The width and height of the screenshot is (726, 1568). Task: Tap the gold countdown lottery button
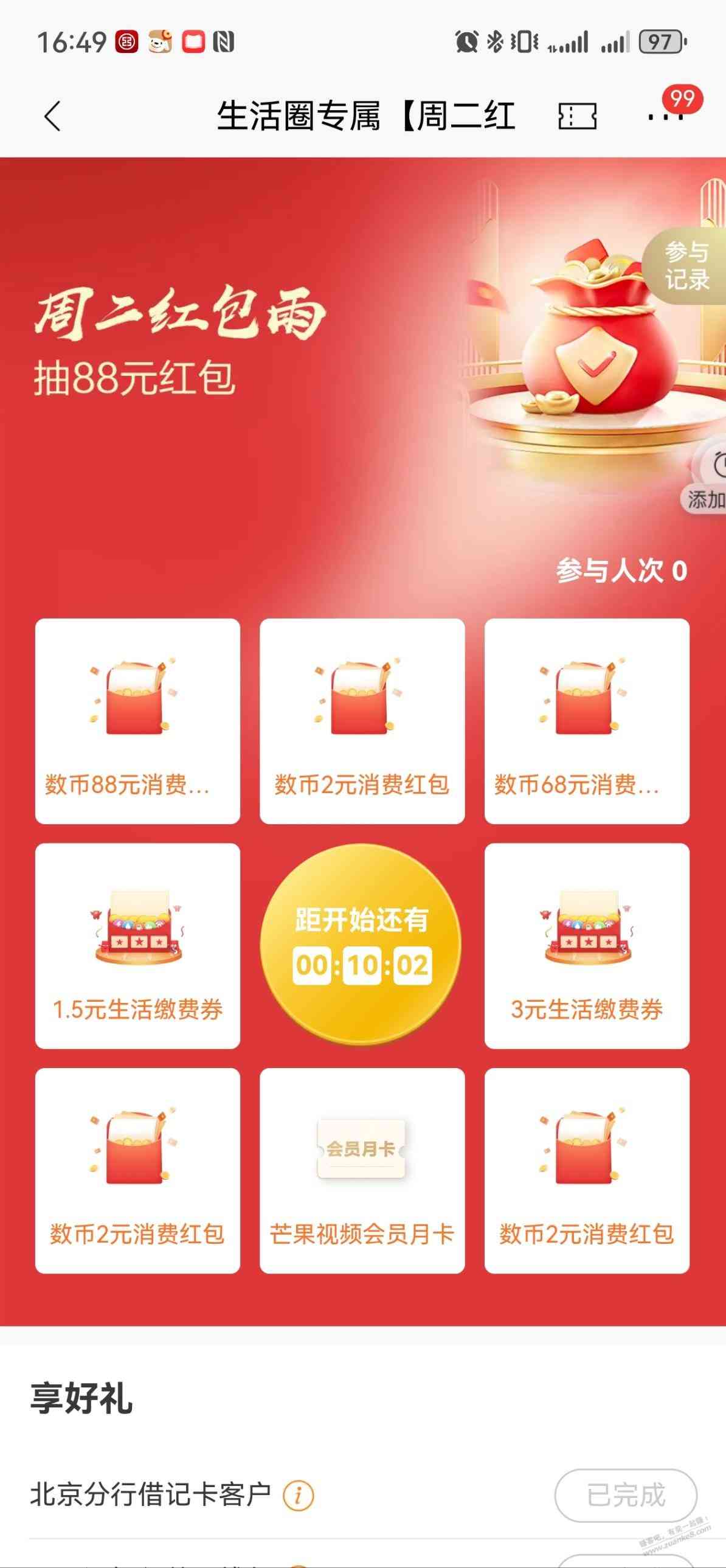(361, 944)
